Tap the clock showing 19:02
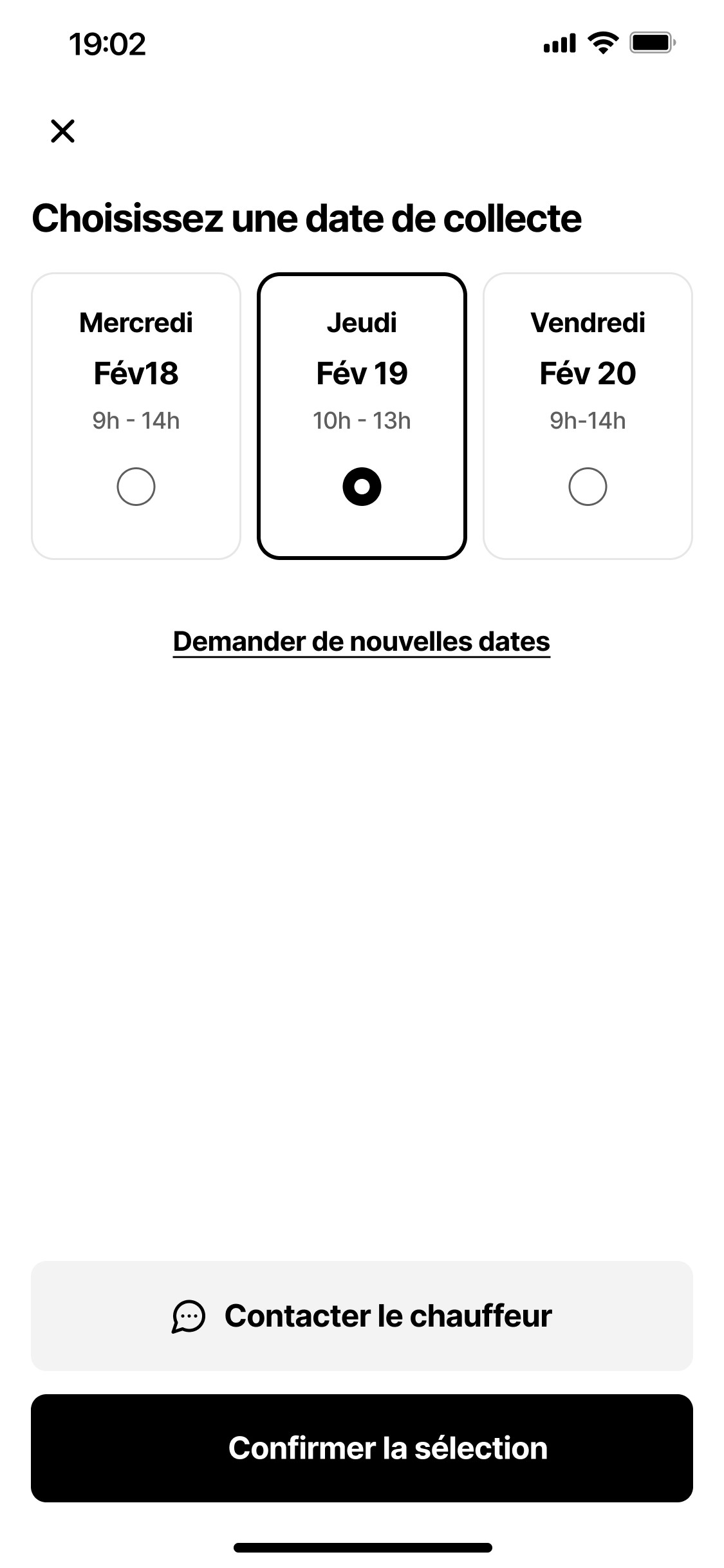This screenshot has width=724, height=1568. [x=107, y=43]
